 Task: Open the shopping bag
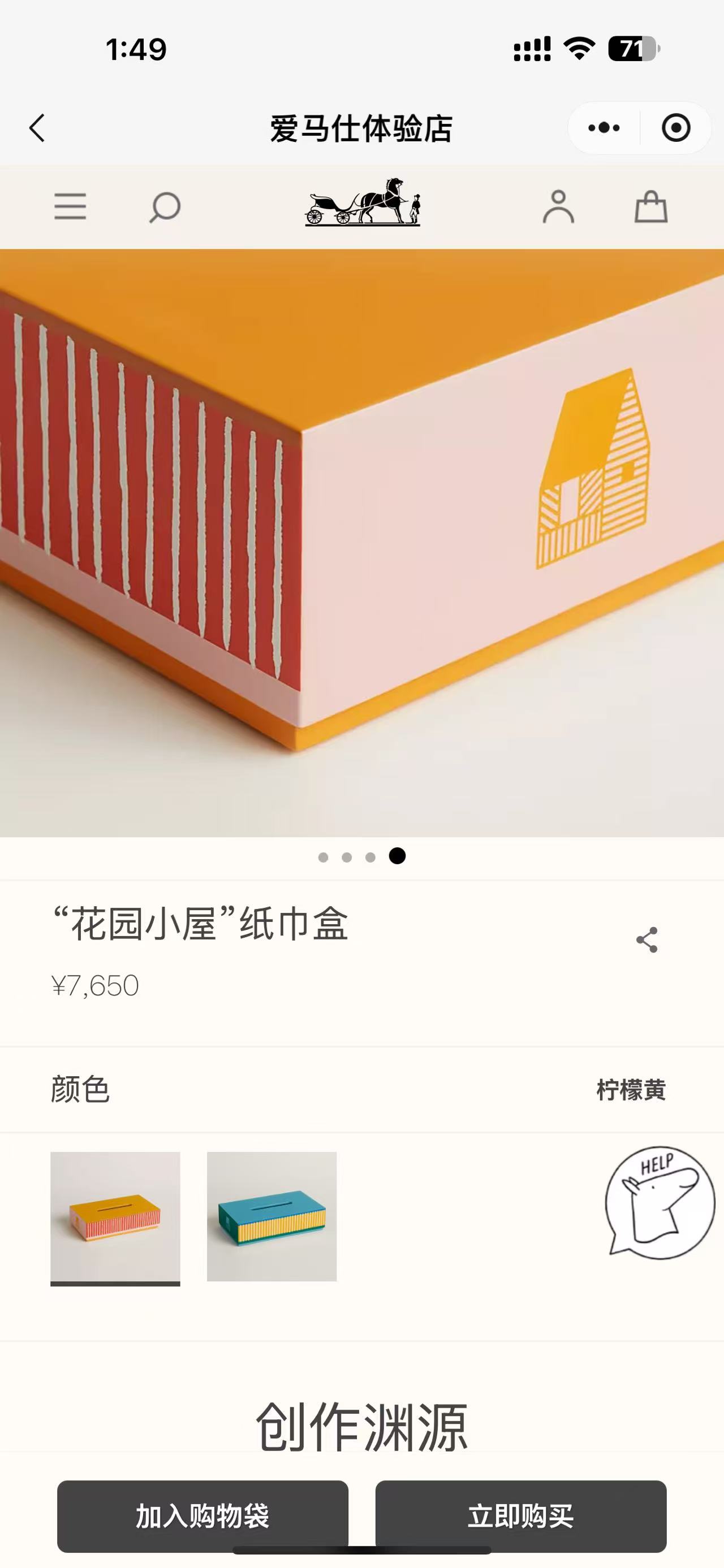point(651,207)
